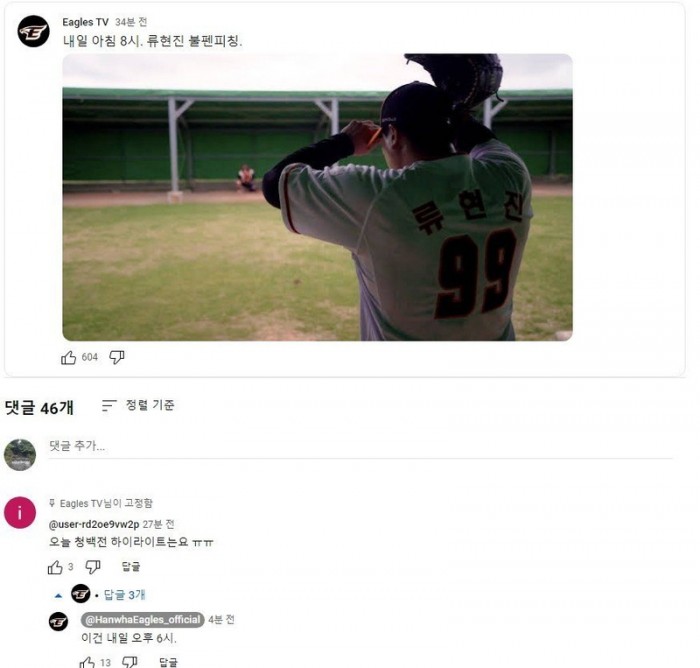Dislike the Eagles TV community post

pos(117,357)
